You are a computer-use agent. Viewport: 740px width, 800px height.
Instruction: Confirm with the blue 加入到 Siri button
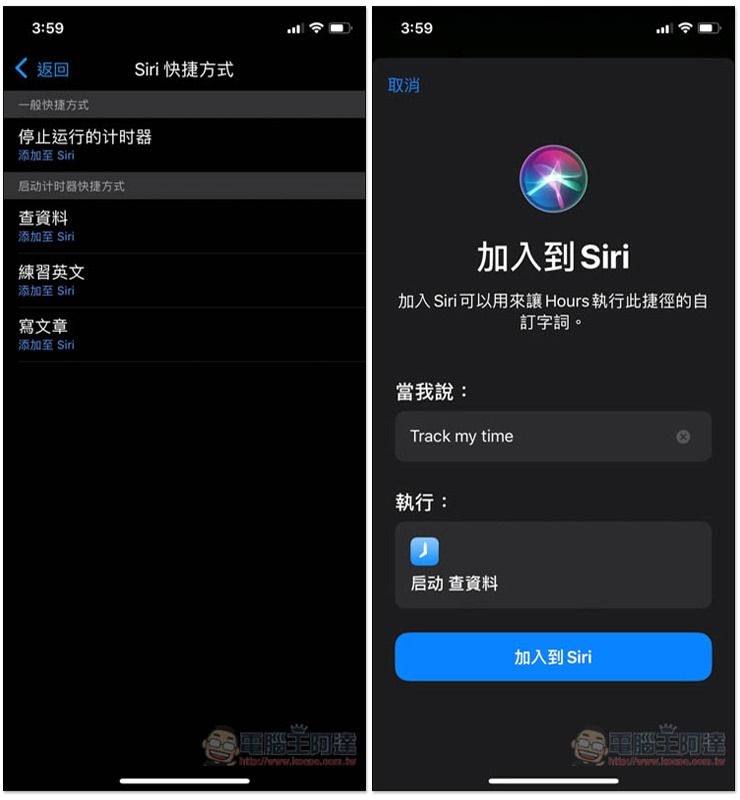[553, 657]
